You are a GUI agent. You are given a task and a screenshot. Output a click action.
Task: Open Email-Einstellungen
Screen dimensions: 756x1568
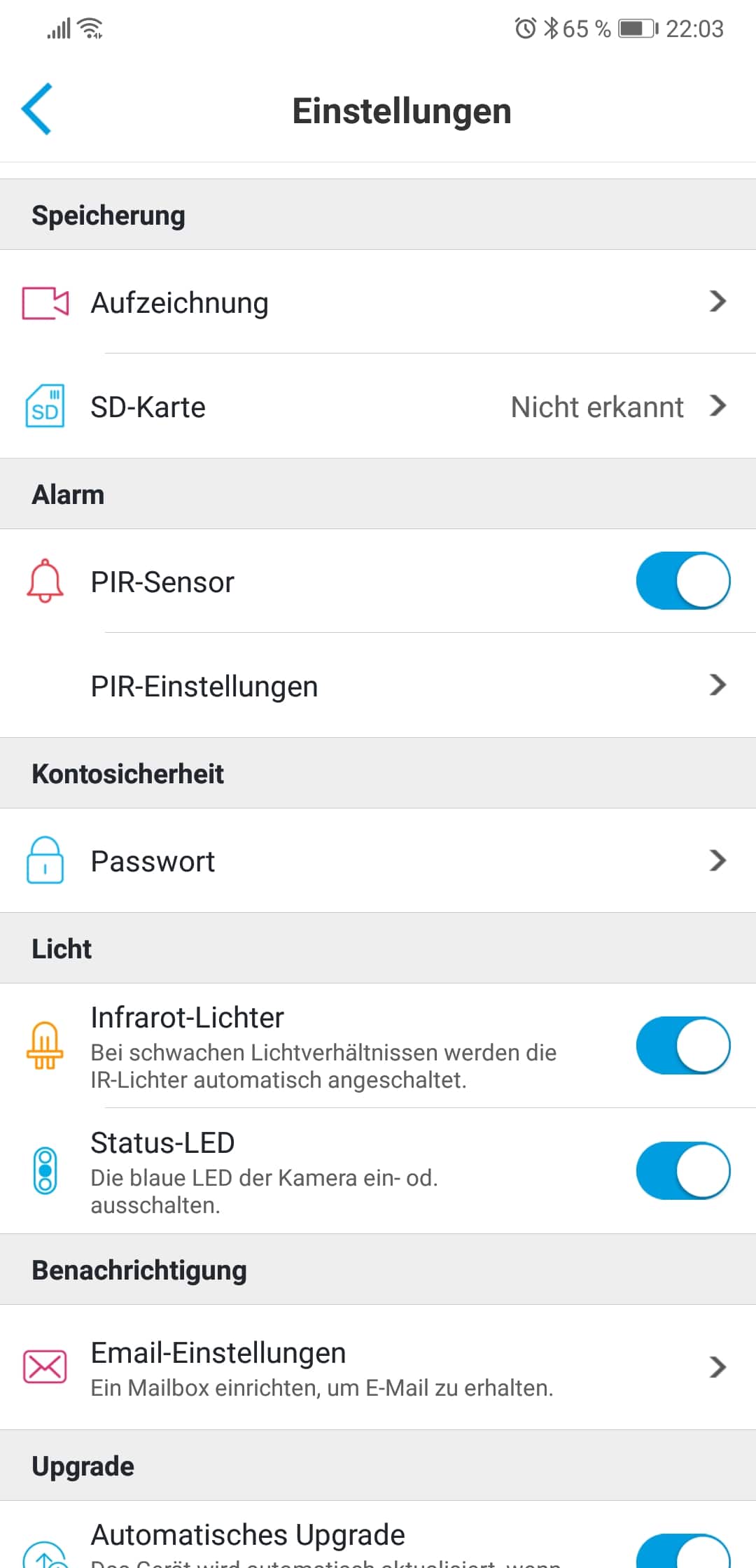pyautogui.click(x=378, y=1367)
